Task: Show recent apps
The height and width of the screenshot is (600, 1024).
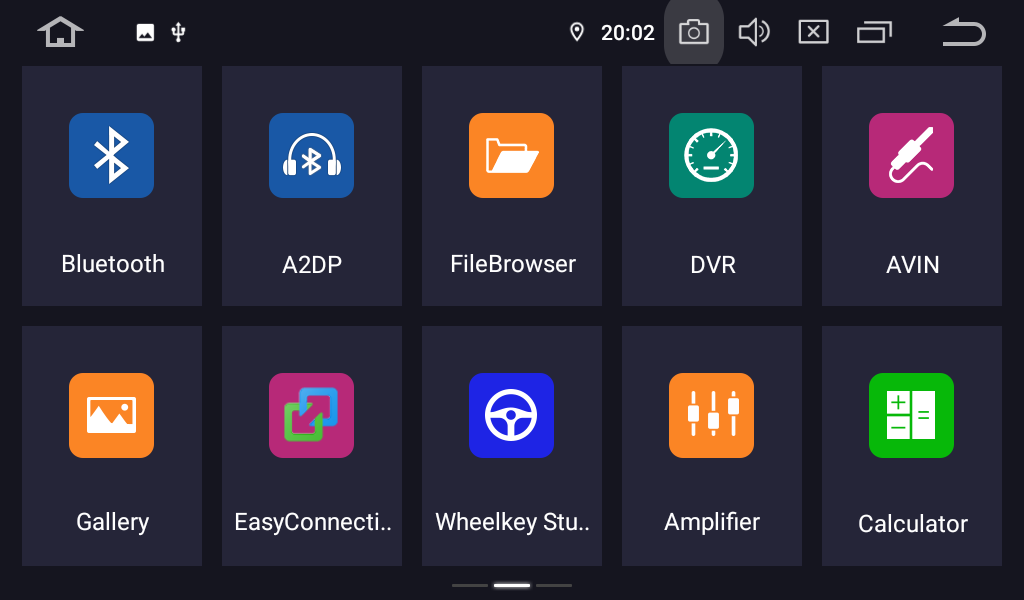Action: coord(873,32)
